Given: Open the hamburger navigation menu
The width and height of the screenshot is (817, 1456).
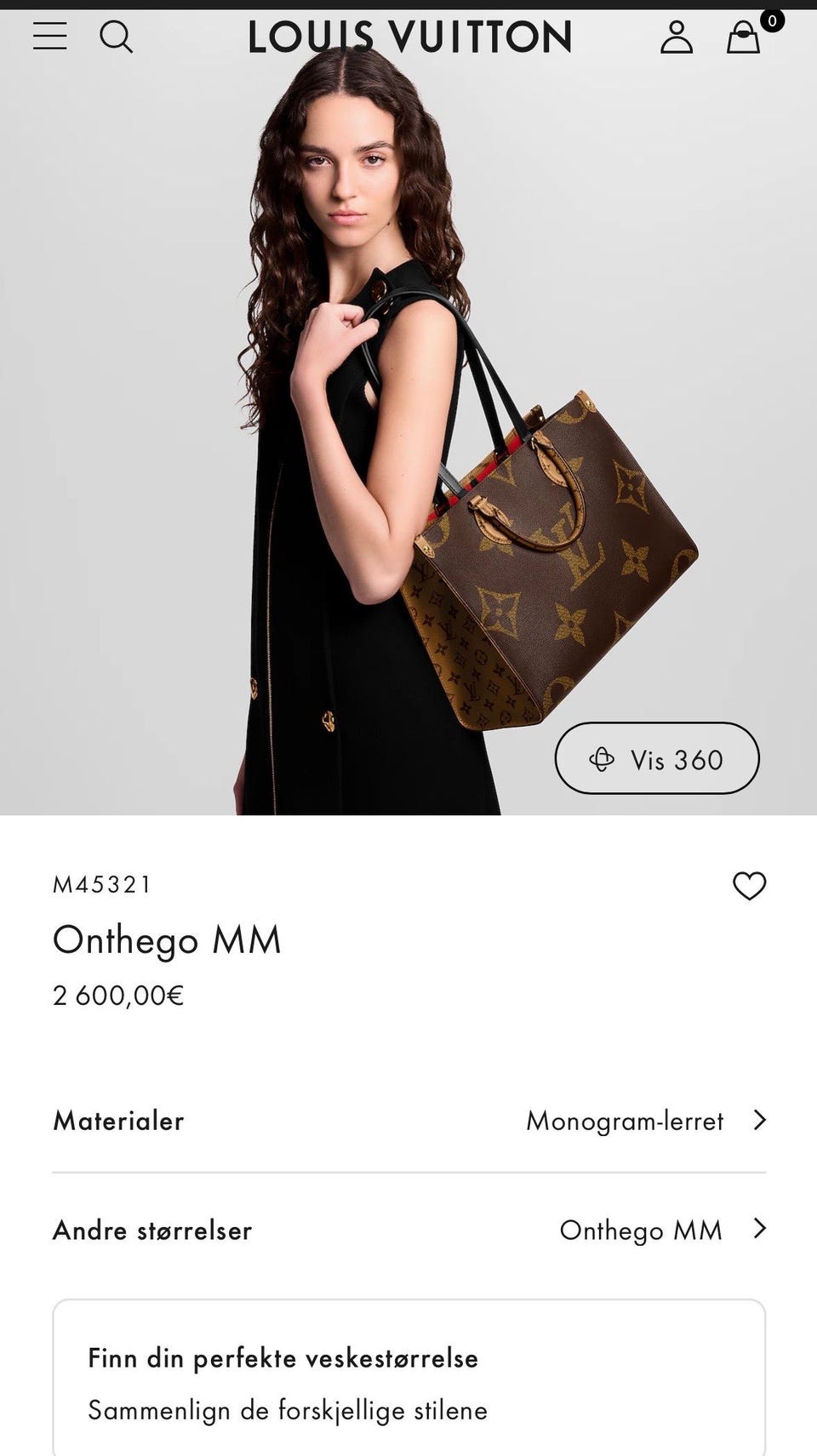Looking at the screenshot, I should (49, 36).
